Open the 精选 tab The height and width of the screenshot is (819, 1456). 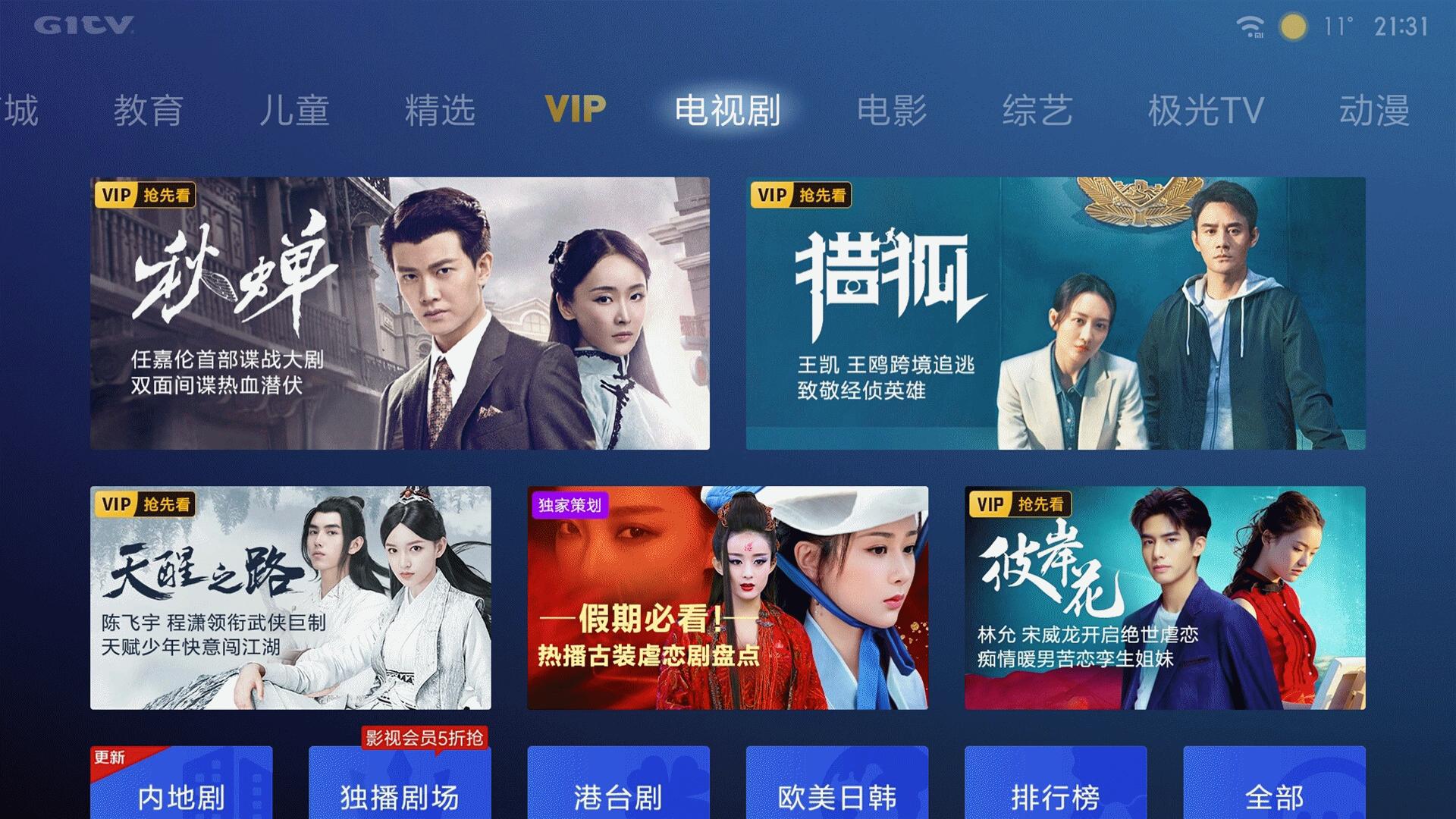coord(440,111)
